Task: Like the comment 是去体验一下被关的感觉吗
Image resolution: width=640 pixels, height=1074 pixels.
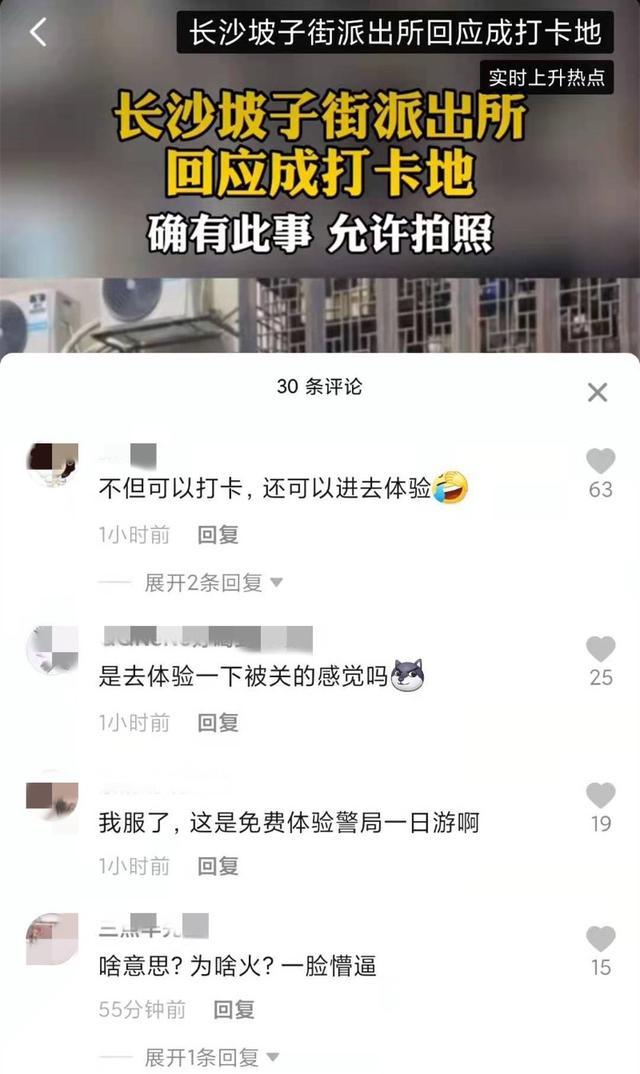Action: pyautogui.click(x=600, y=648)
